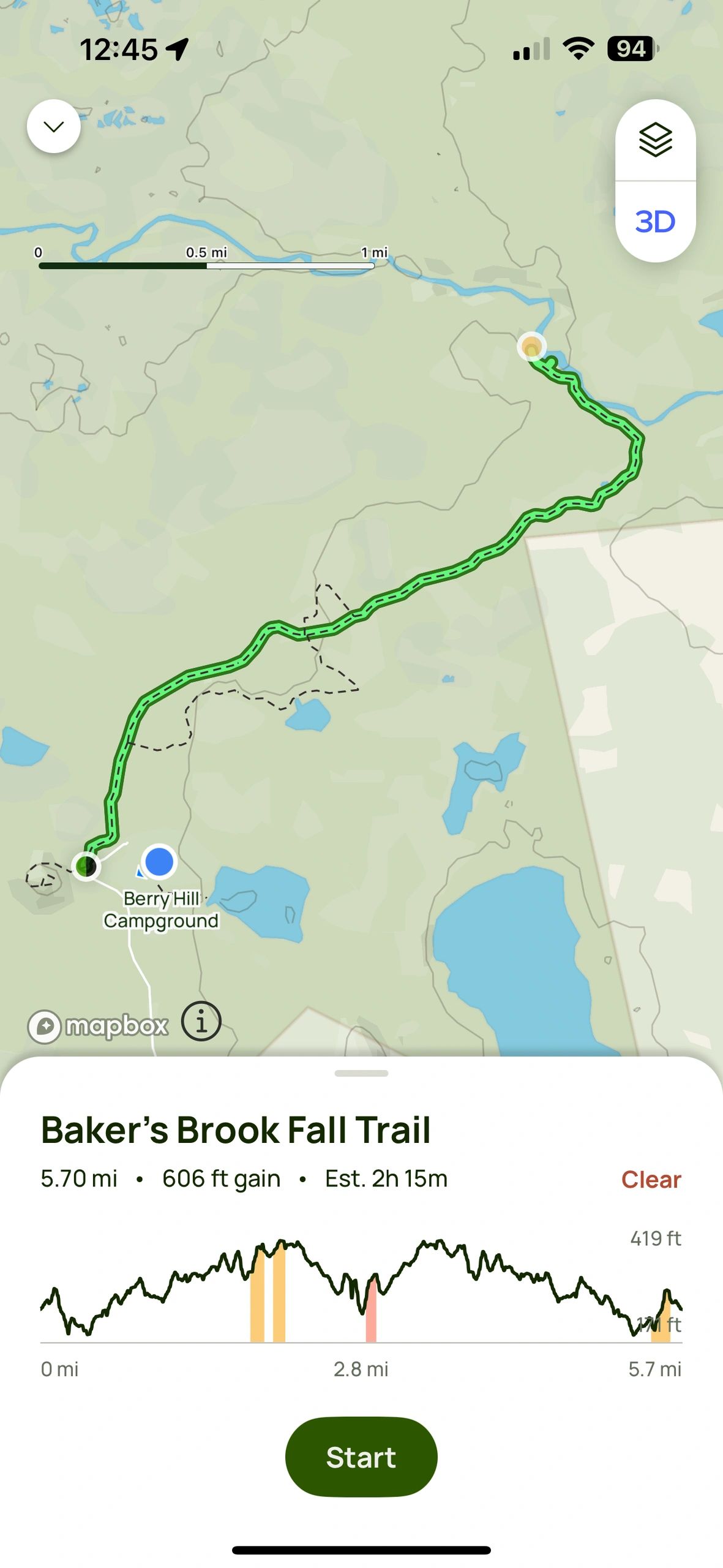Tap the bottom sheet drag handle
Image resolution: width=723 pixels, height=1568 pixels.
(x=361, y=1074)
